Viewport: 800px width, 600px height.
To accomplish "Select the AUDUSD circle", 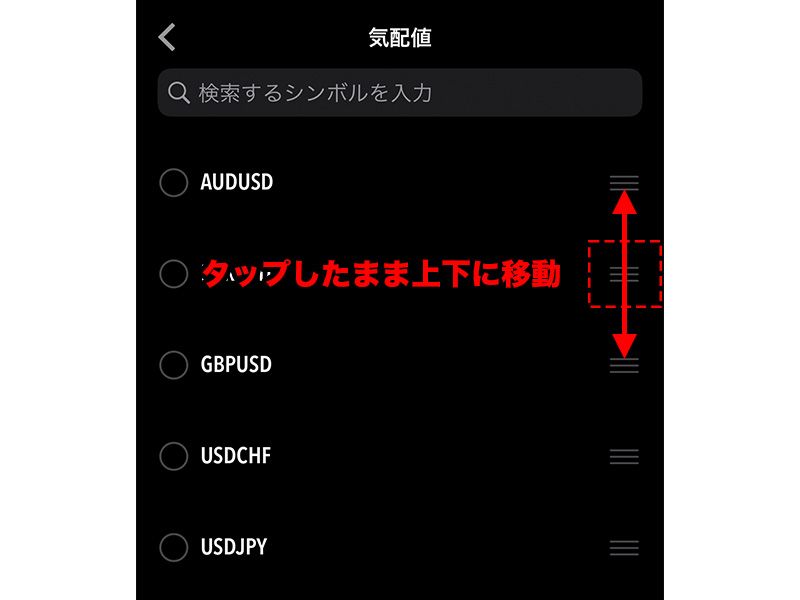I will [174, 183].
